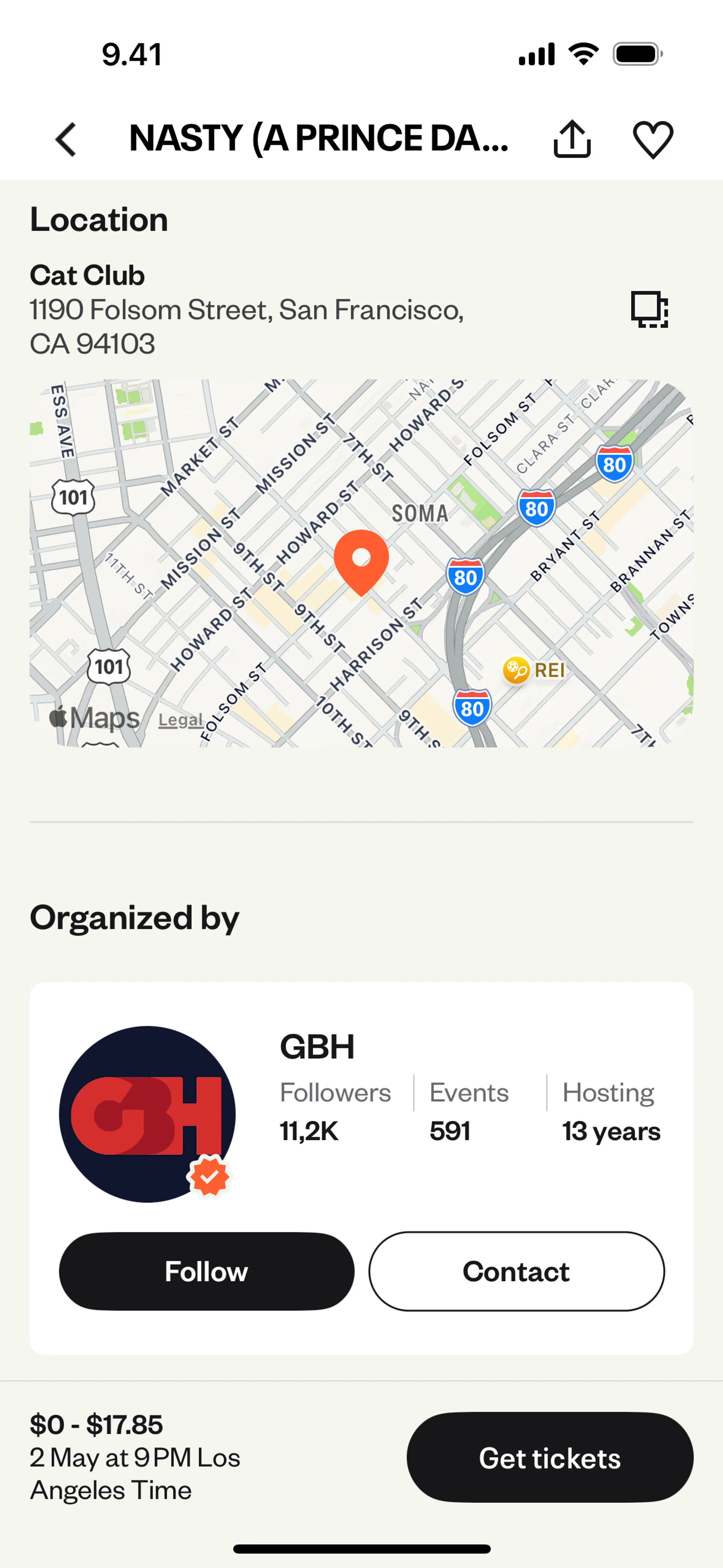Screen dimensions: 723x1568
Task: Like this event with the heart icon
Action: coord(653,139)
